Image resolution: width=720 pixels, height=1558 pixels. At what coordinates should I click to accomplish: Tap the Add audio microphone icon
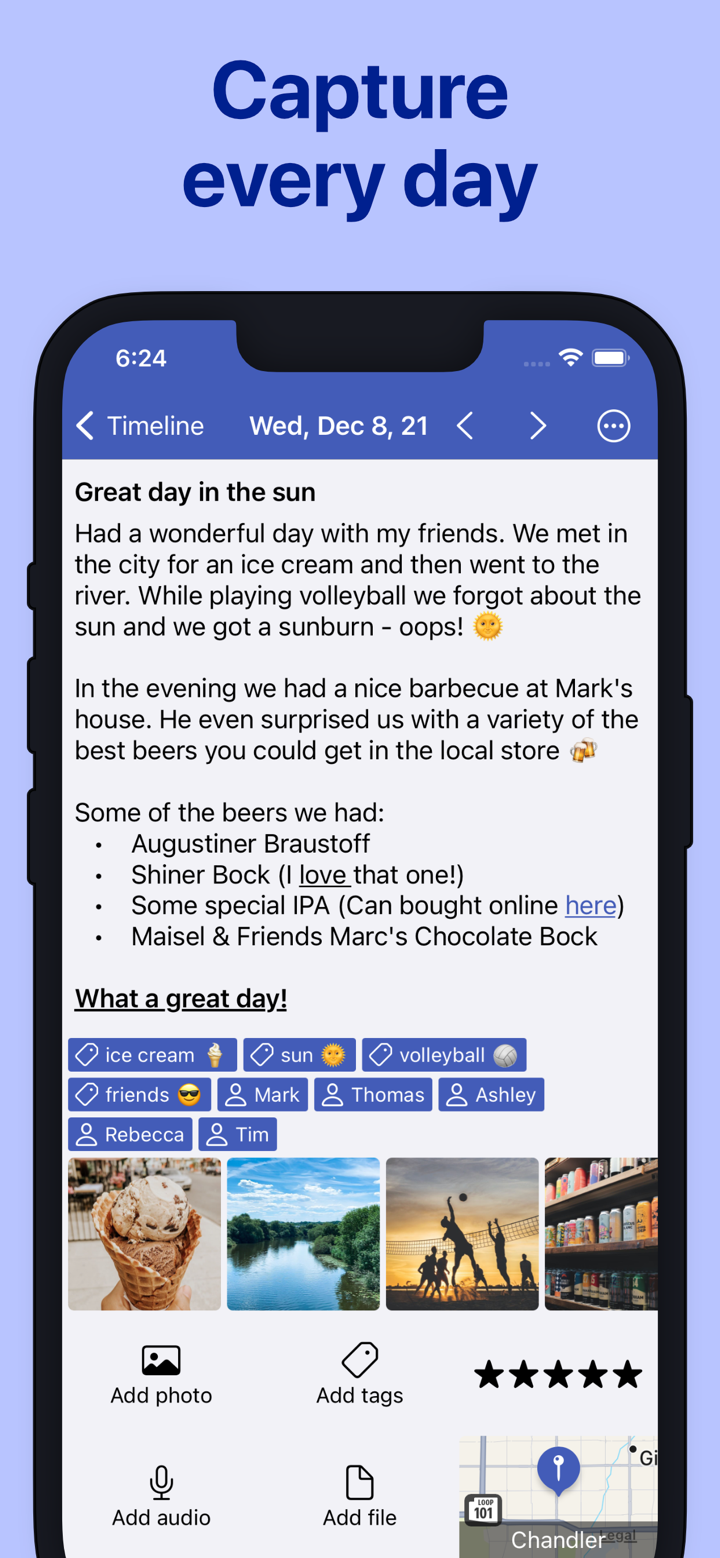click(x=160, y=1481)
